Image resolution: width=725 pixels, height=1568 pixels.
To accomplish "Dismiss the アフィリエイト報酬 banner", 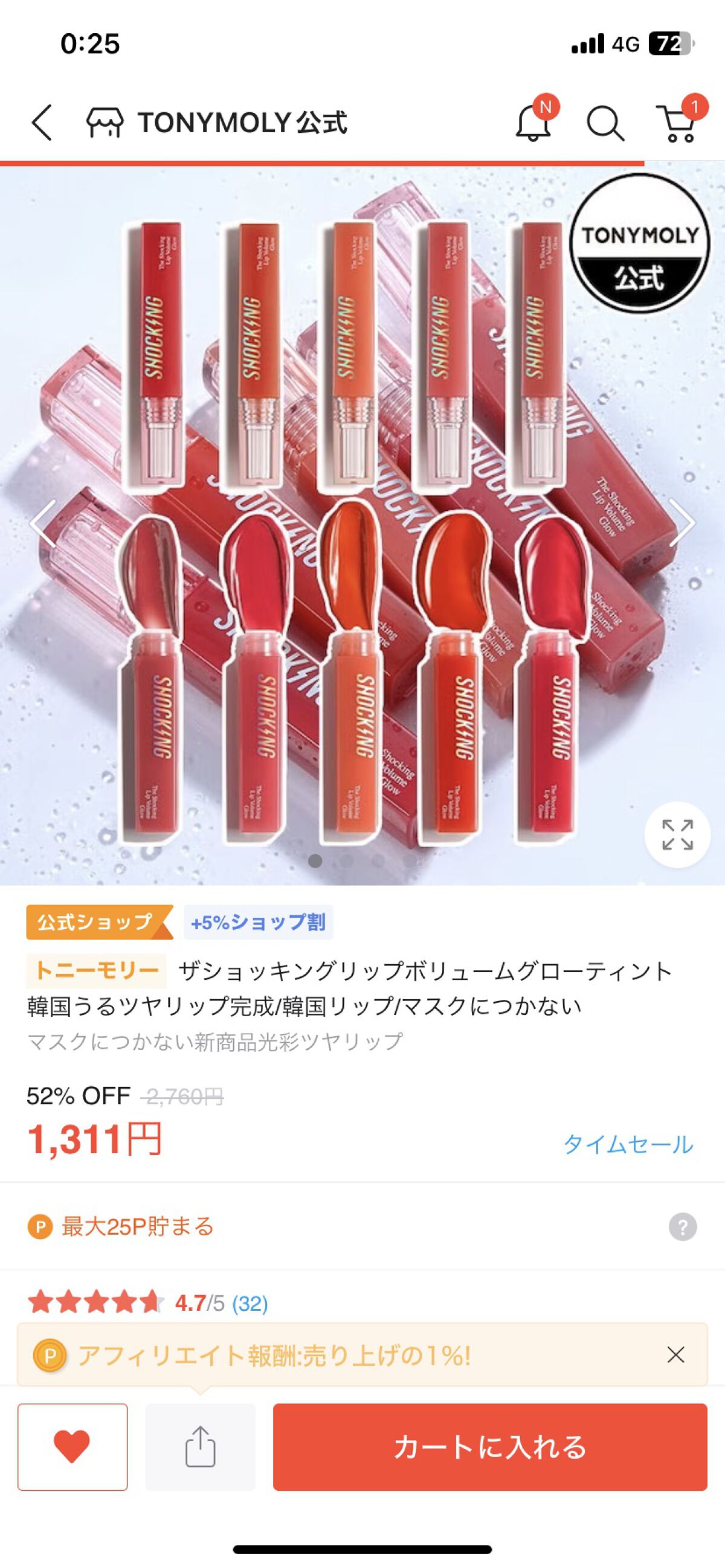I will tap(675, 1355).
